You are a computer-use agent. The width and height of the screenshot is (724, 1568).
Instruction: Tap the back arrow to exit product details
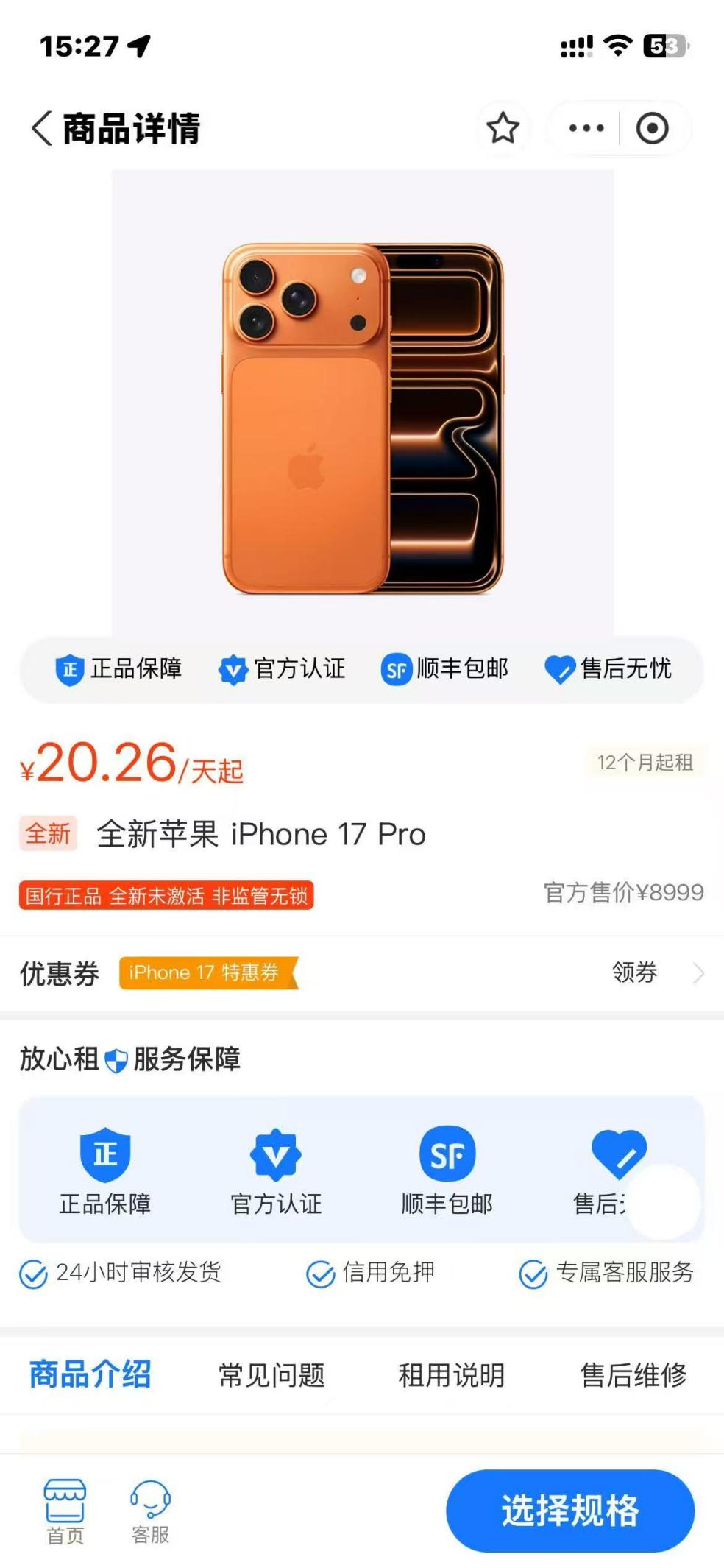point(40,127)
